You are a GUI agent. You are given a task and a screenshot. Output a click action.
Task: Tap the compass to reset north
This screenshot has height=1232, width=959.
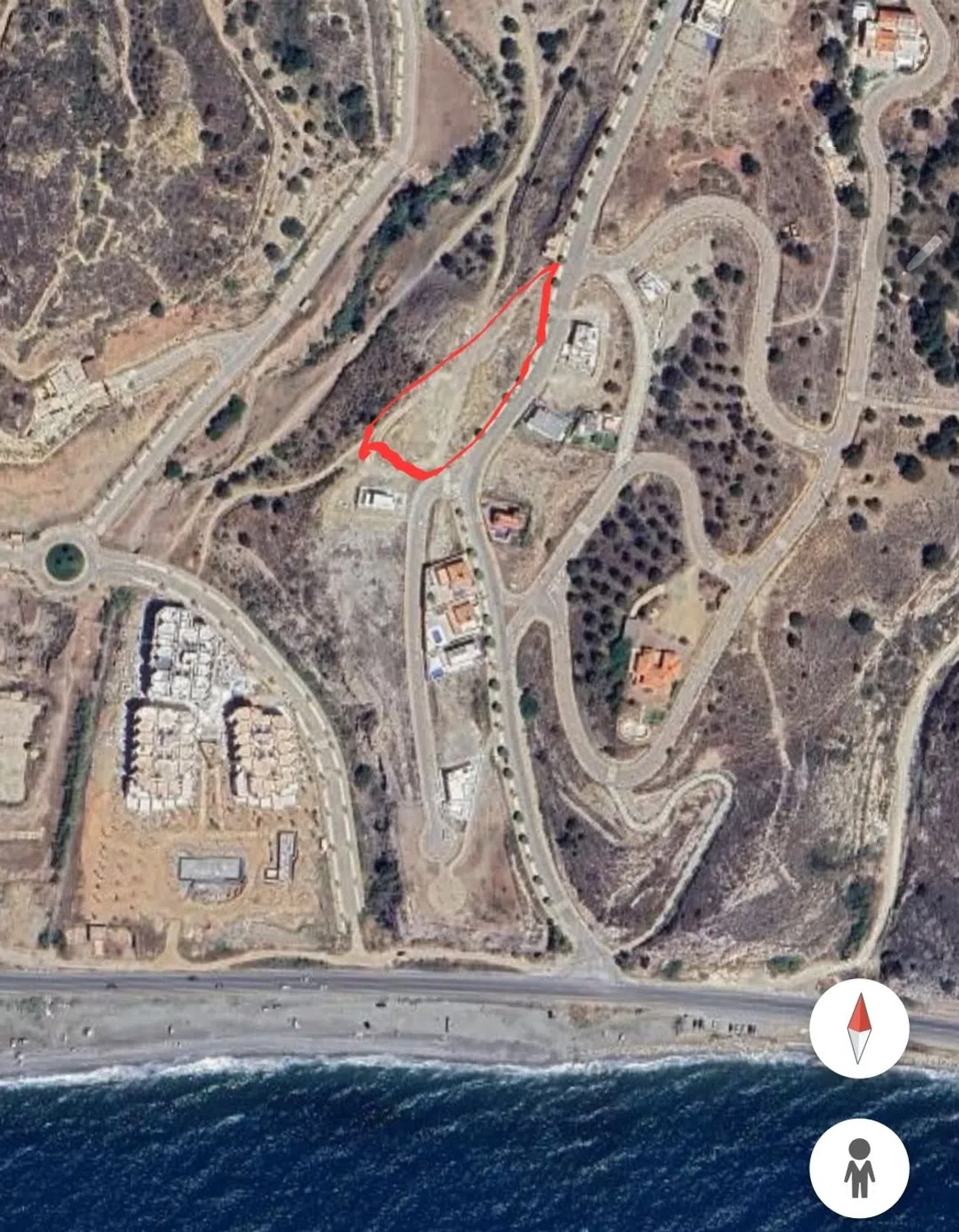click(x=859, y=1027)
